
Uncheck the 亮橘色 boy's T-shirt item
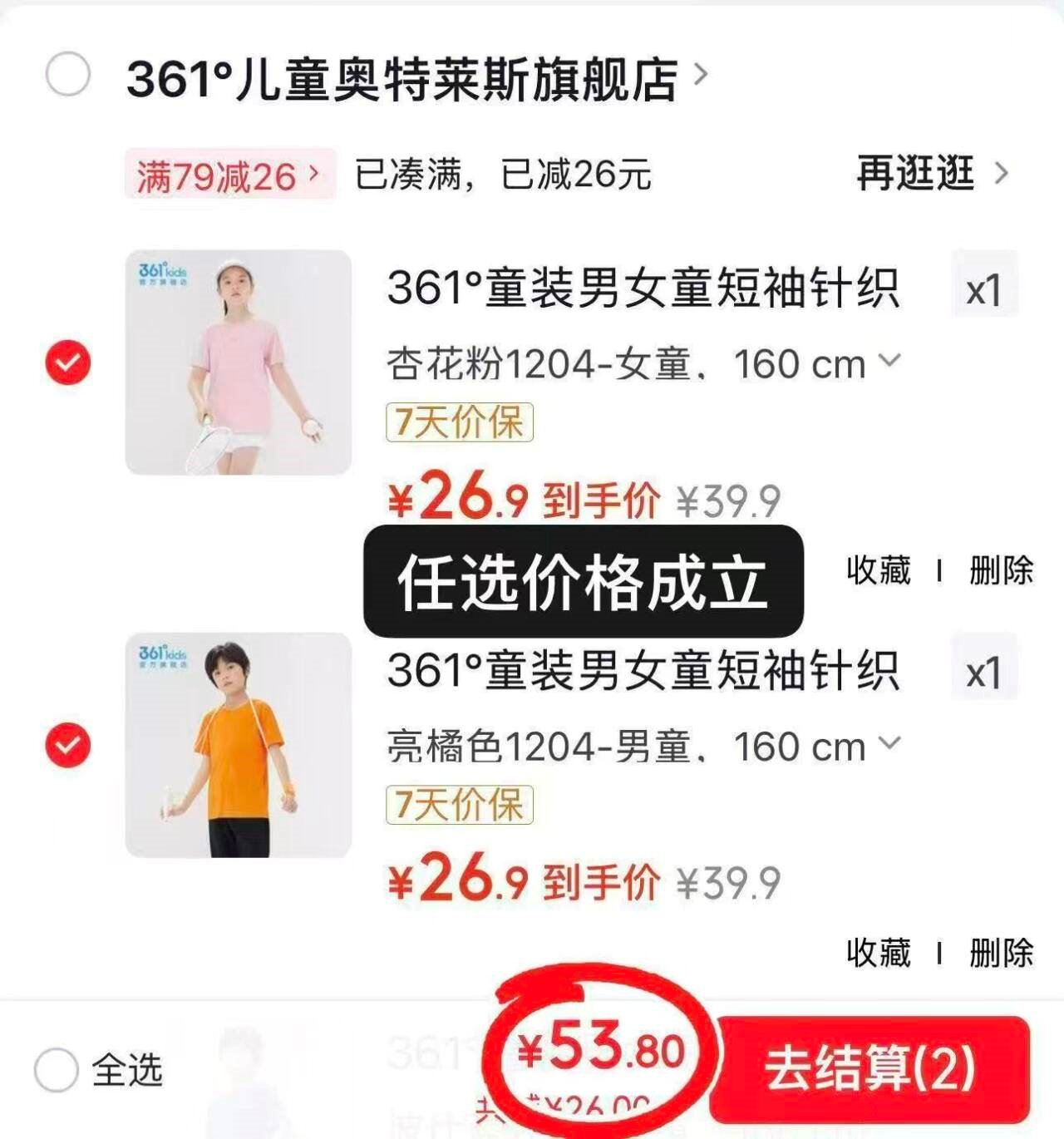tap(67, 745)
